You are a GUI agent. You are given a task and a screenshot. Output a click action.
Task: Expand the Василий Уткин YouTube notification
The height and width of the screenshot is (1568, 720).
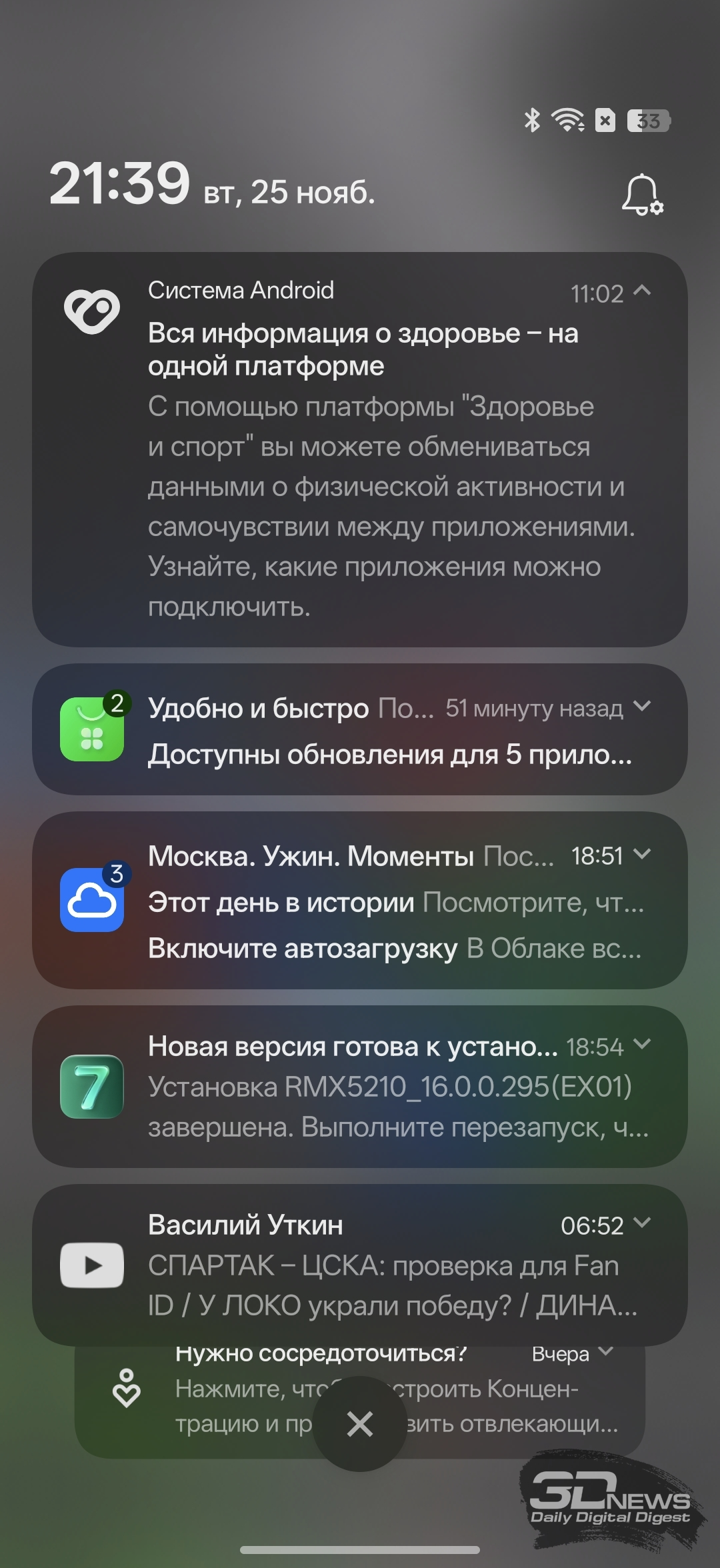coord(641,1223)
